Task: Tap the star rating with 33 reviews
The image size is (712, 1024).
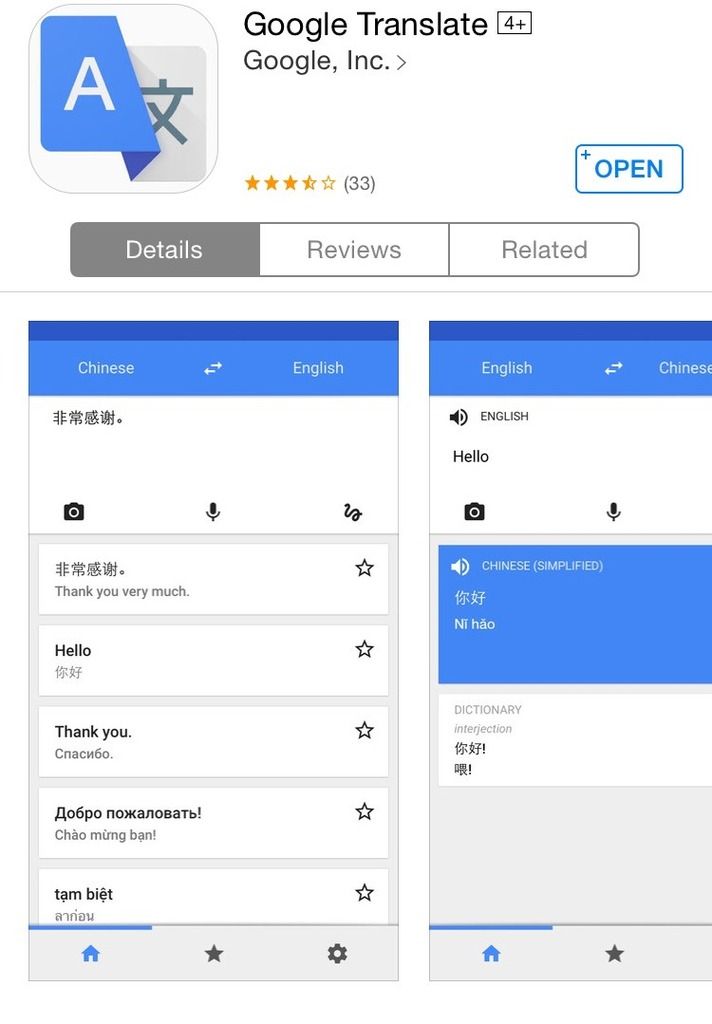Action: (x=309, y=183)
